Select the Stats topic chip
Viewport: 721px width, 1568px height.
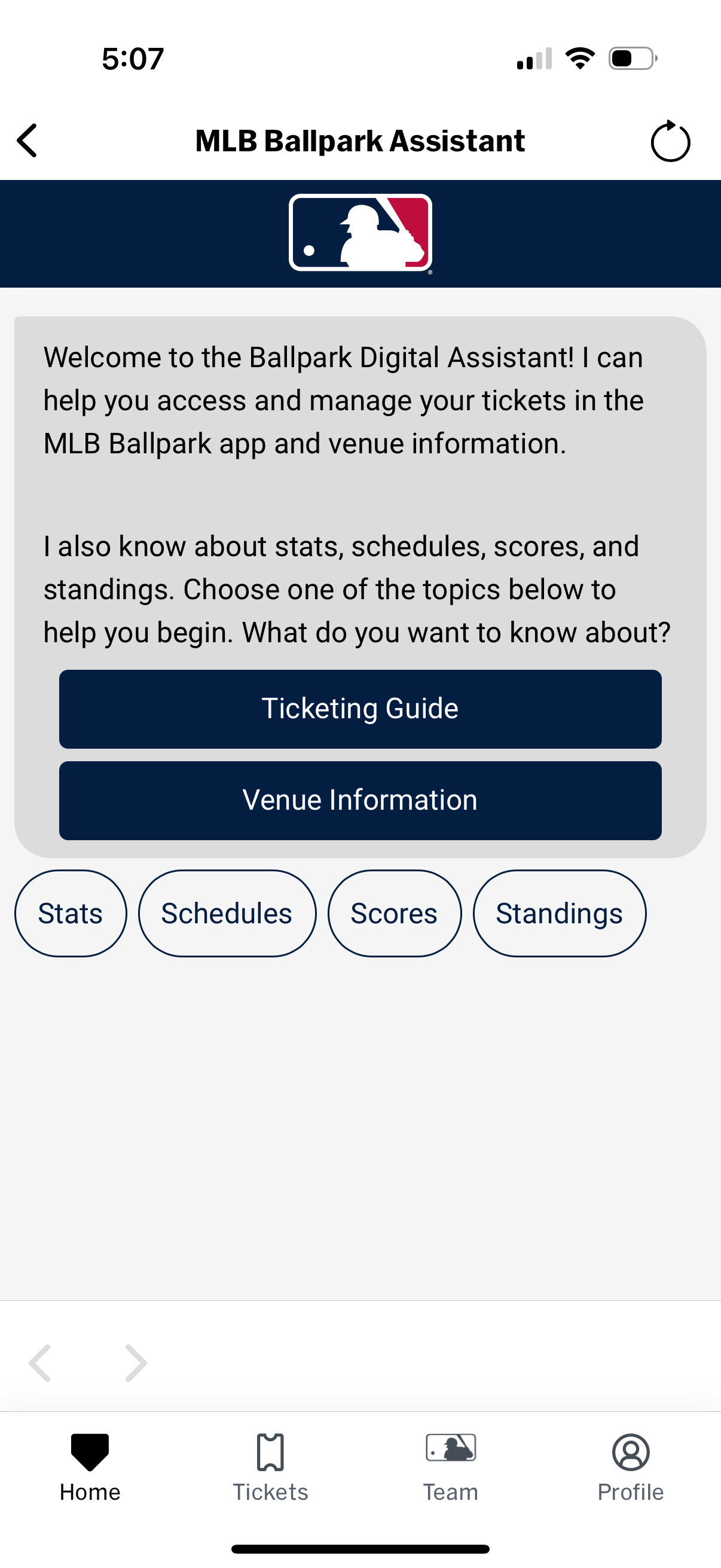(70, 913)
